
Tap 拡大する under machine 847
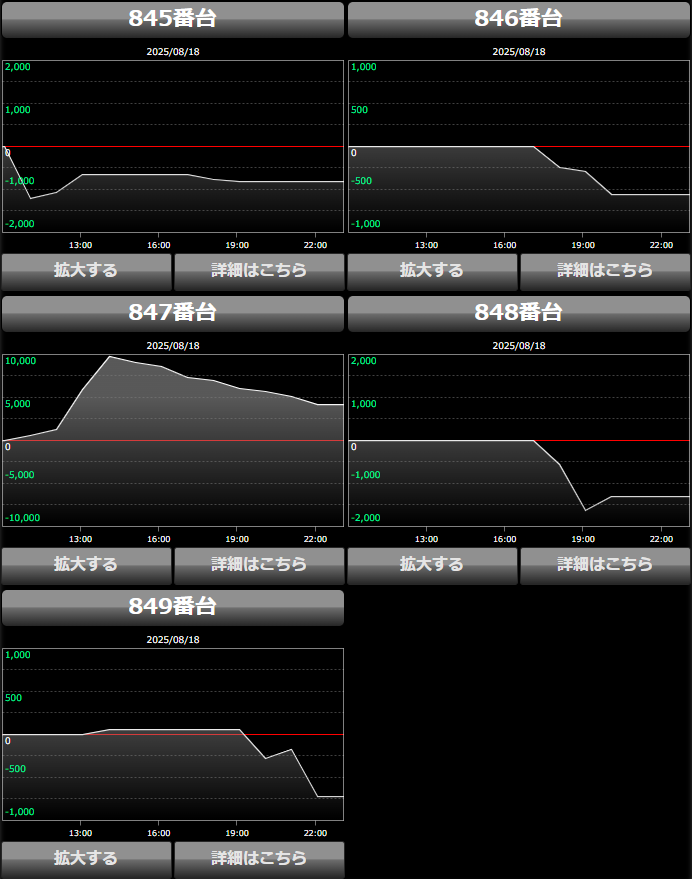pyautogui.click(x=86, y=564)
